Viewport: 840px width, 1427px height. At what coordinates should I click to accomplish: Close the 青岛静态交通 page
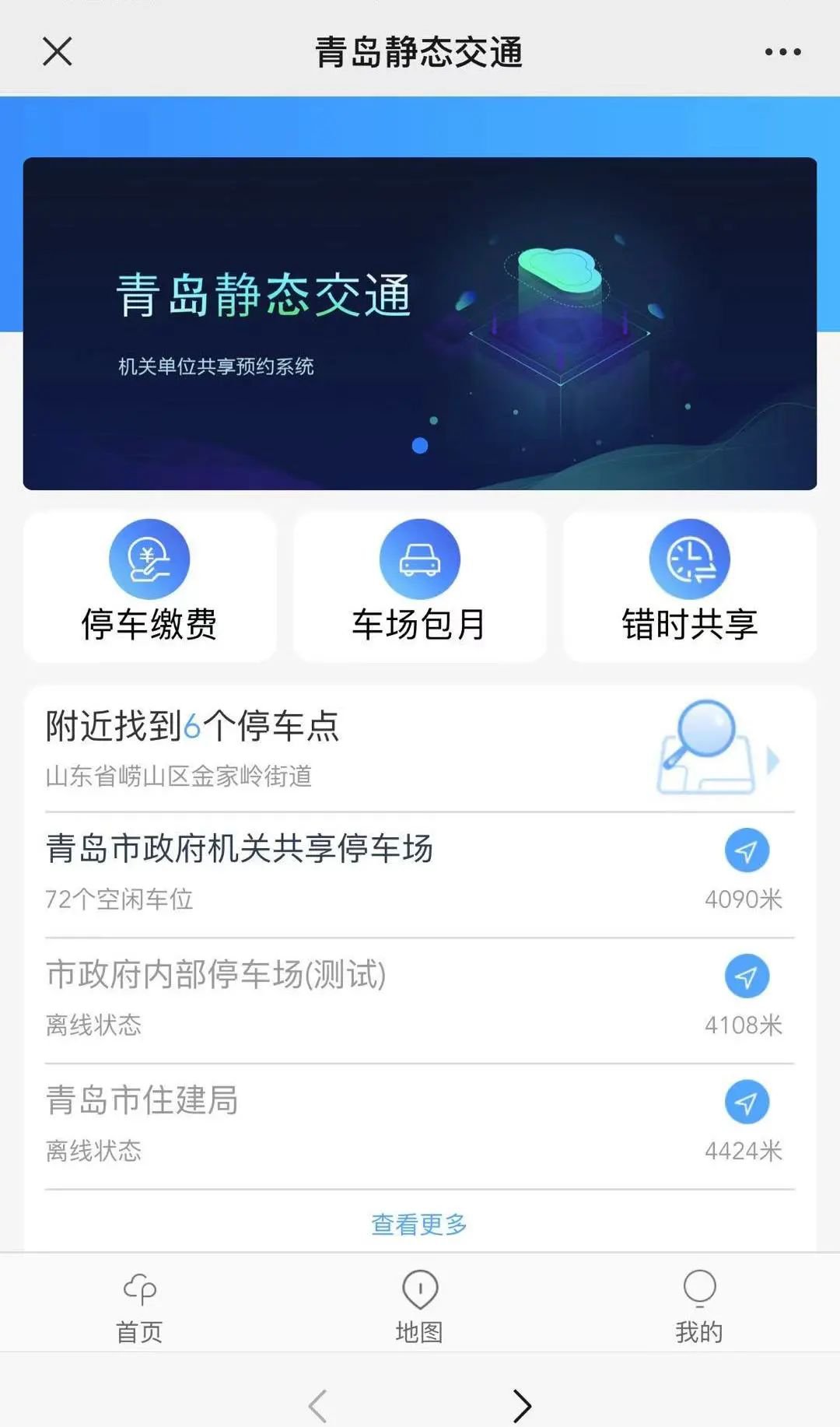(x=57, y=52)
